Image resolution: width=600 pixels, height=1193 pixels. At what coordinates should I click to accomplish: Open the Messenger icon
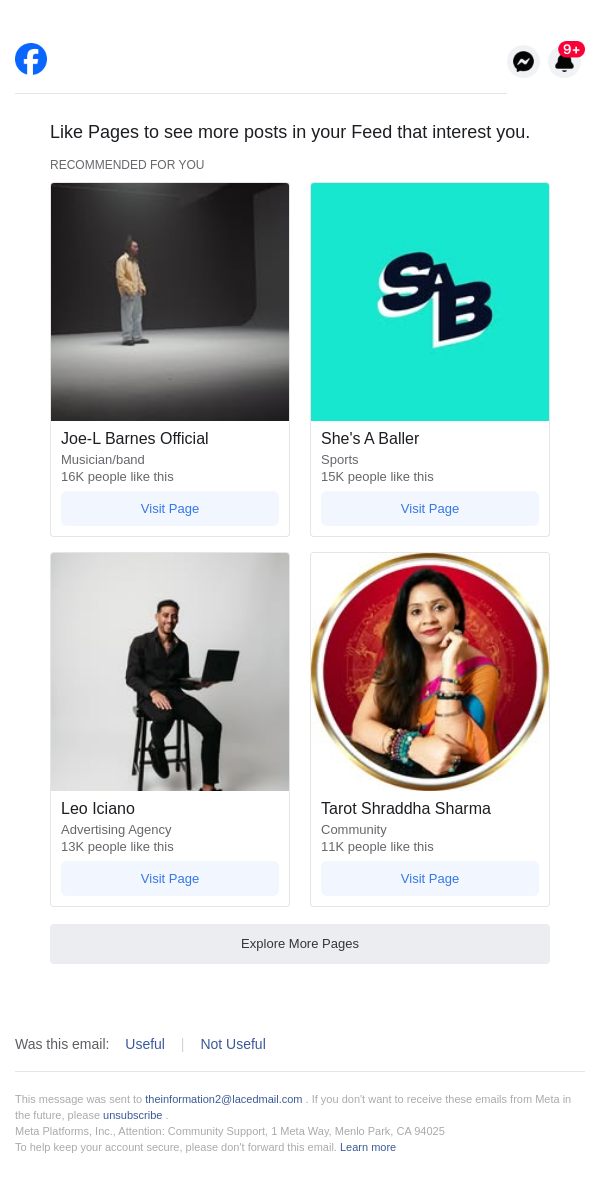tap(523, 62)
